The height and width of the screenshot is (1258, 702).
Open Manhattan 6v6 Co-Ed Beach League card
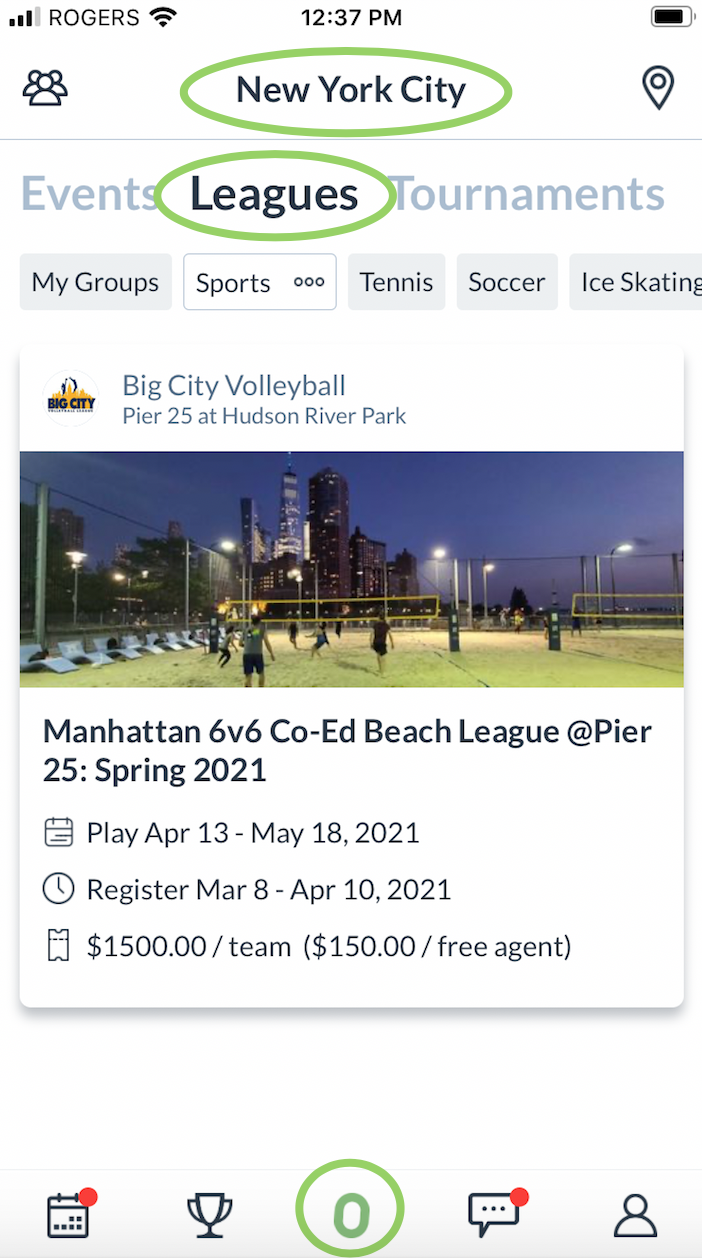351,750
